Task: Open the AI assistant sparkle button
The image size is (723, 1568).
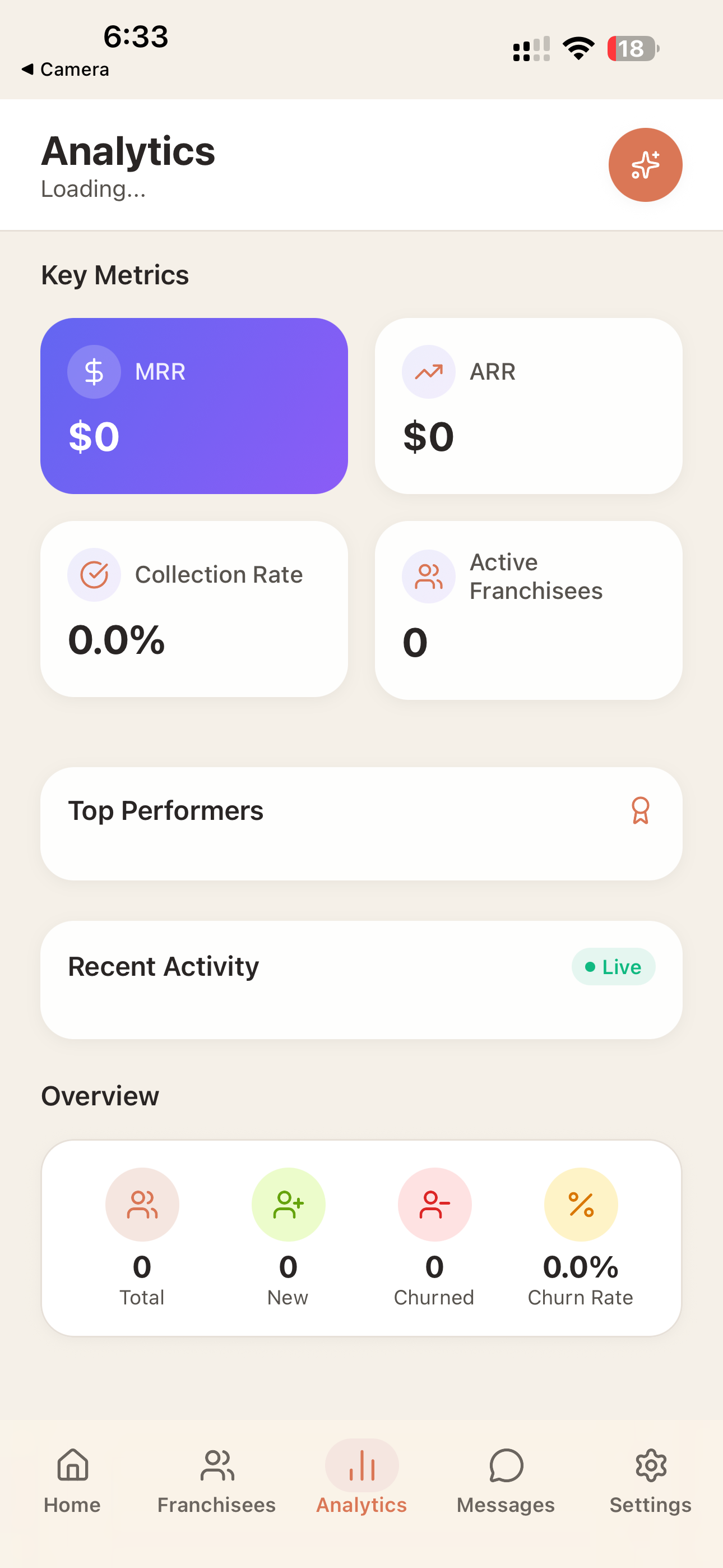Action: coord(645,164)
